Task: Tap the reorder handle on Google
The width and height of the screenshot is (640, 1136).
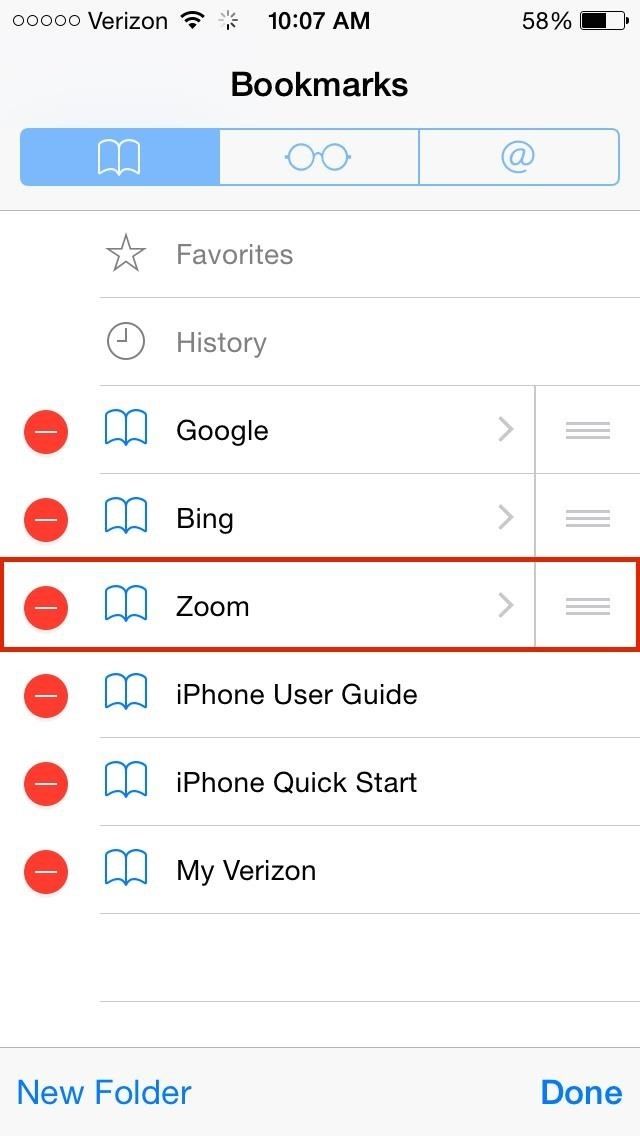Action: pyautogui.click(x=587, y=431)
